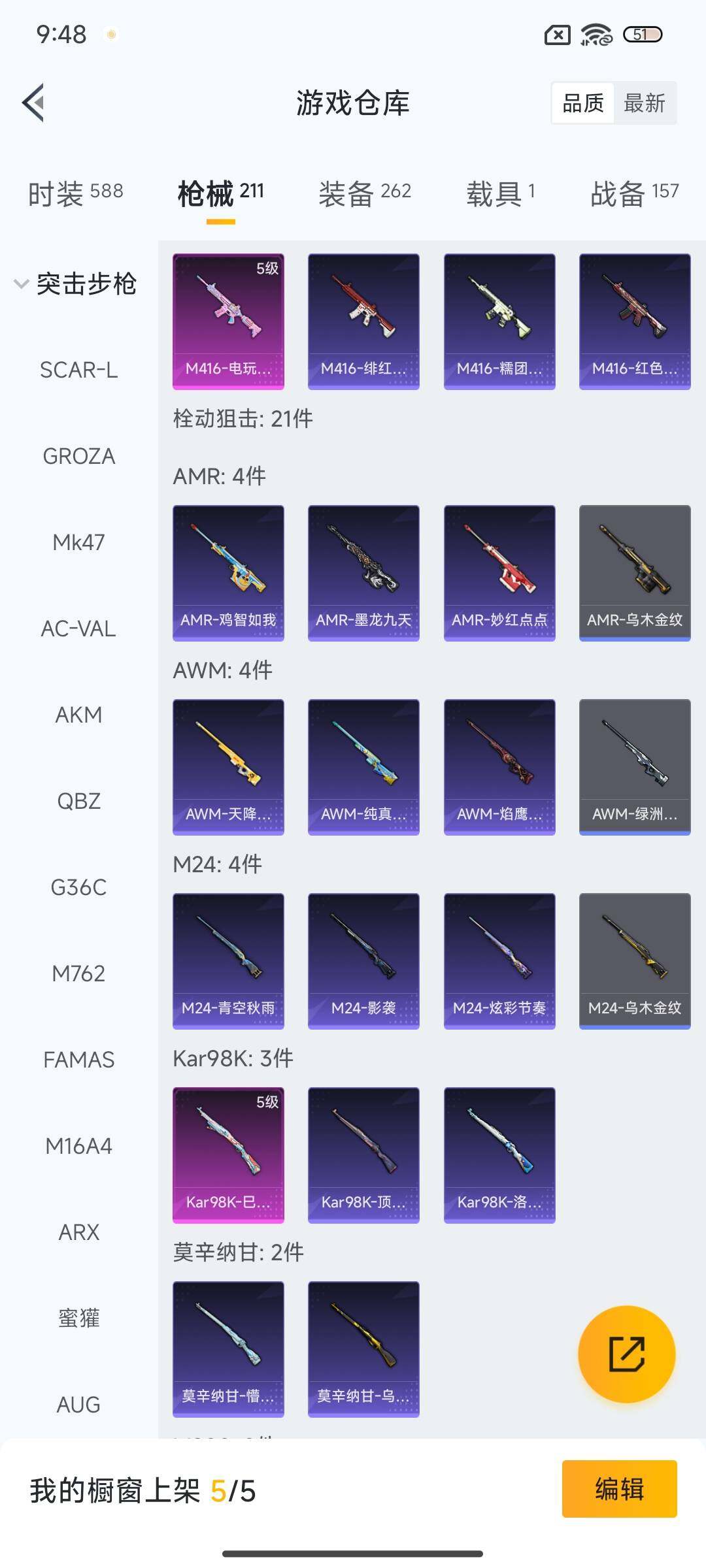This screenshot has height=1568, width=706.
Task: Select SCAR-L in the weapon list
Action: pyautogui.click(x=78, y=370)
